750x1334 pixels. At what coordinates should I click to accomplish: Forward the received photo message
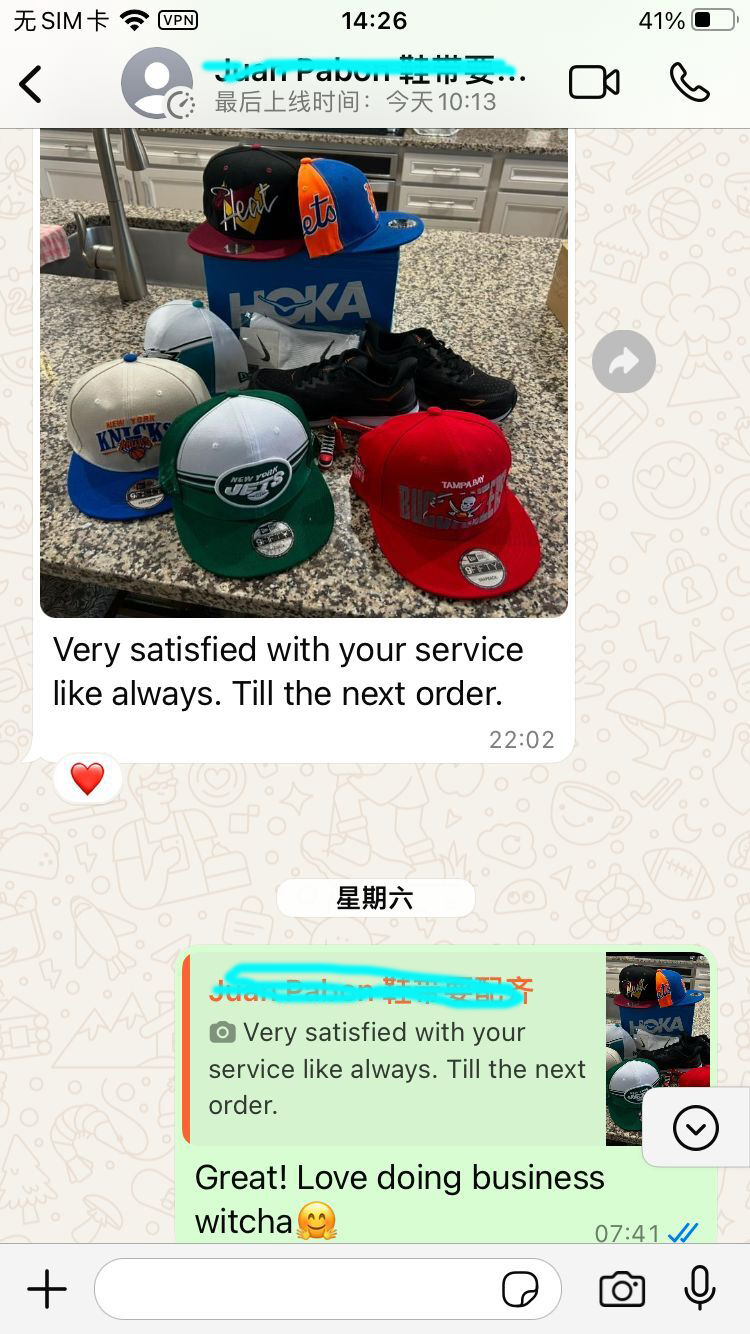coord(623,361)
